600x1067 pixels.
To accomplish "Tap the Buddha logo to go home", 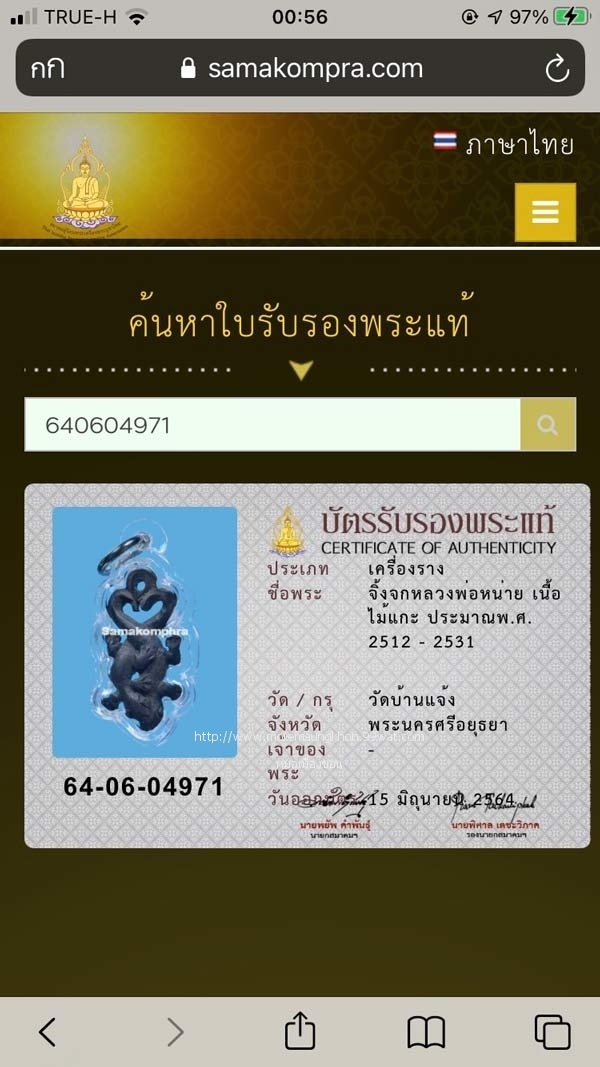I will [85, 183].
